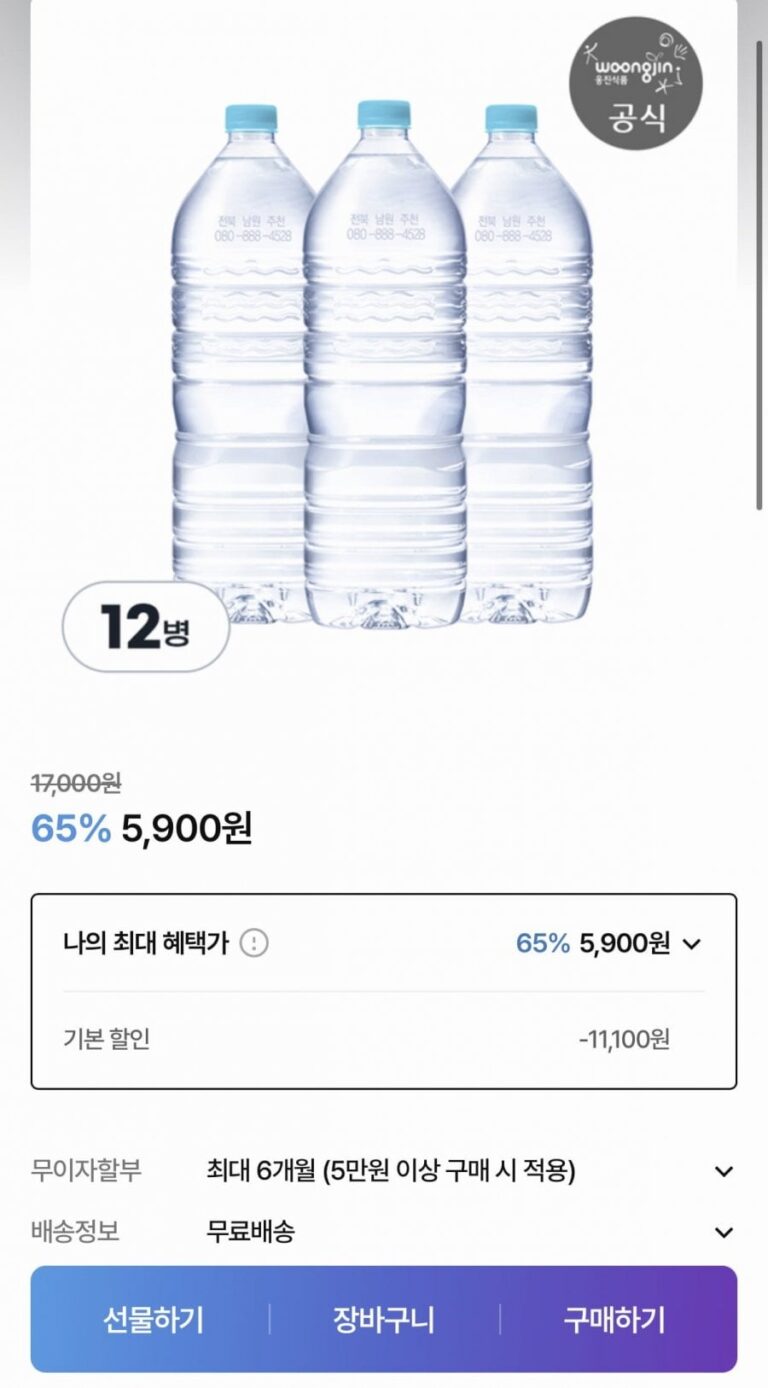Open the 12병 water bottle product image
This screenshot has width=768, height=1388.
384,360
